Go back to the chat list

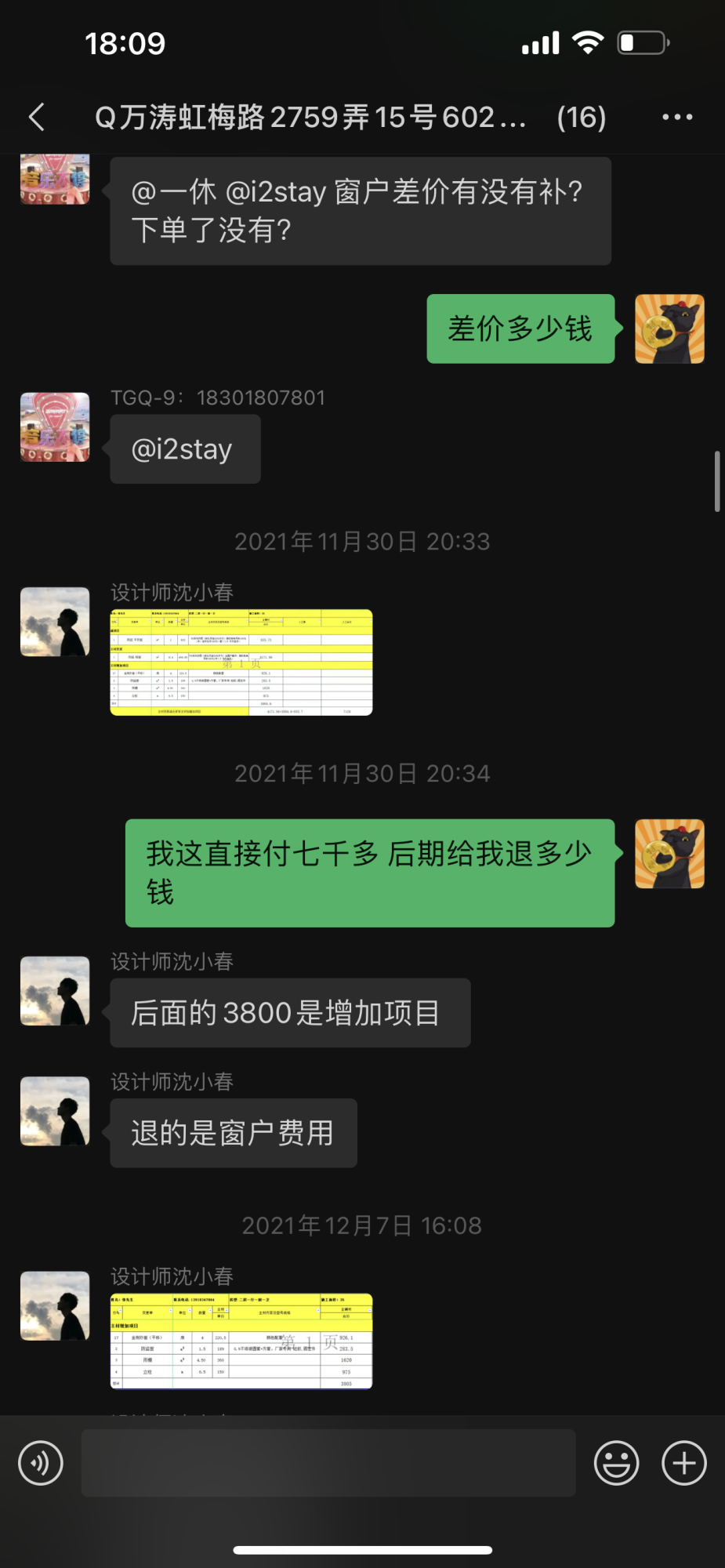tap(37, 118)
